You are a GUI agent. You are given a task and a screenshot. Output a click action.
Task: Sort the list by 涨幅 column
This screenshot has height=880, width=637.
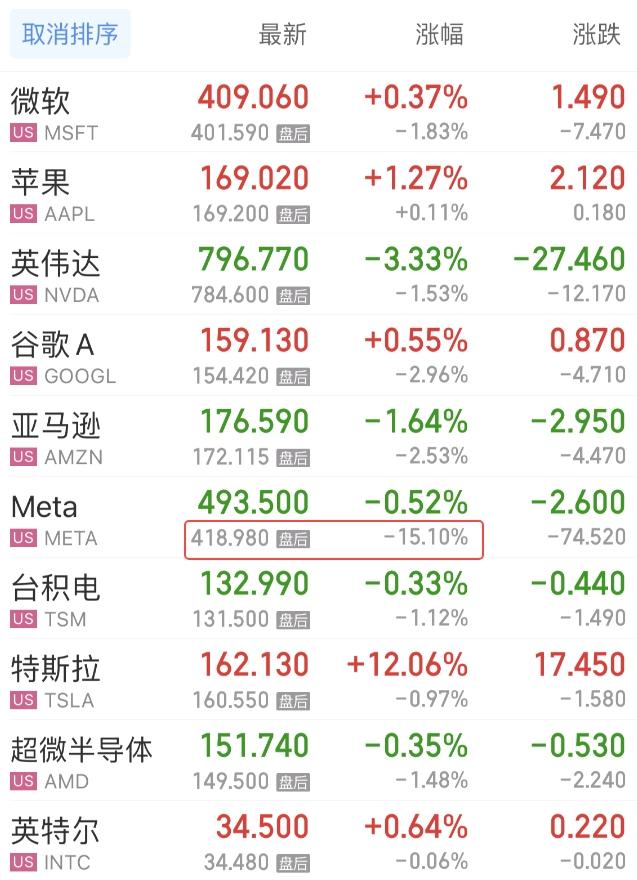(440, 34)
